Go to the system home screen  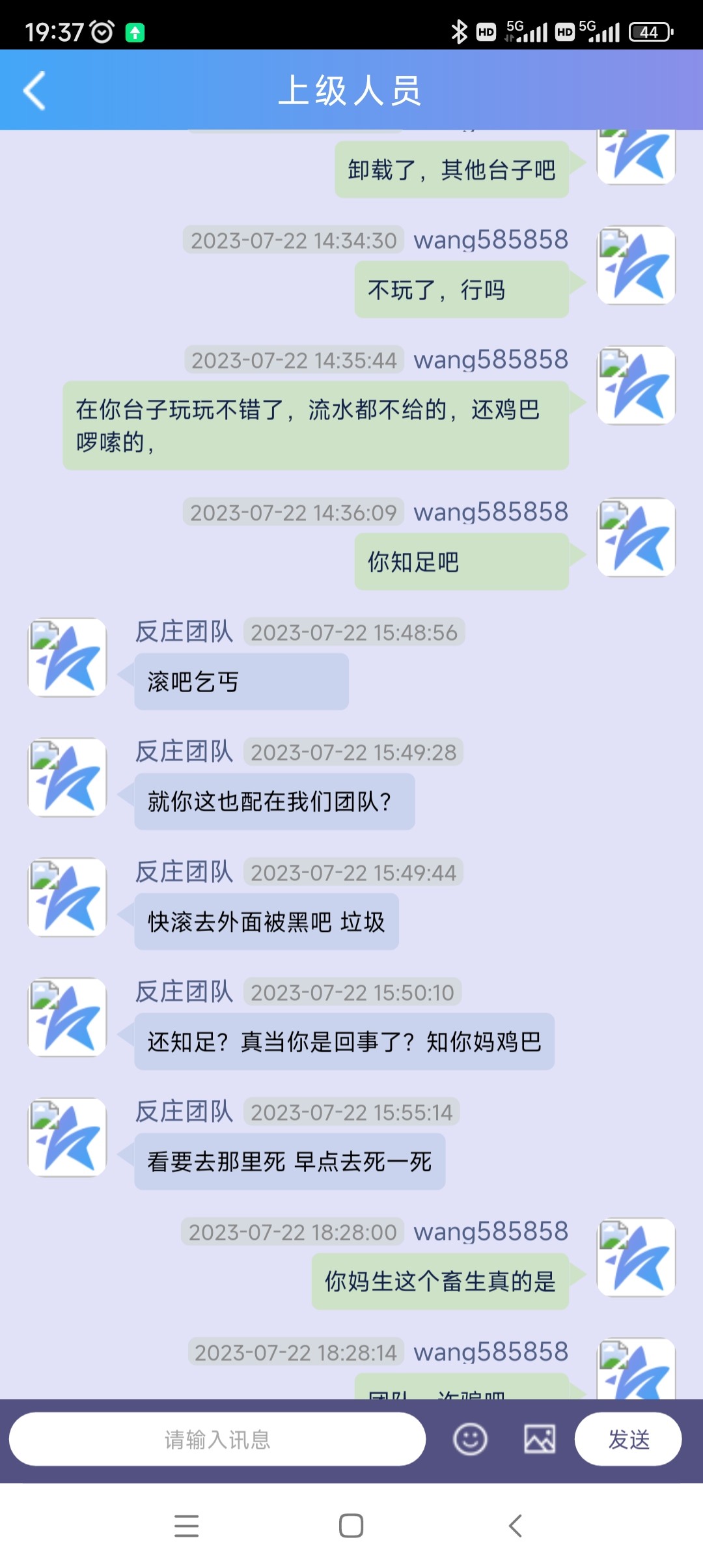click(x=351, y=1526)
